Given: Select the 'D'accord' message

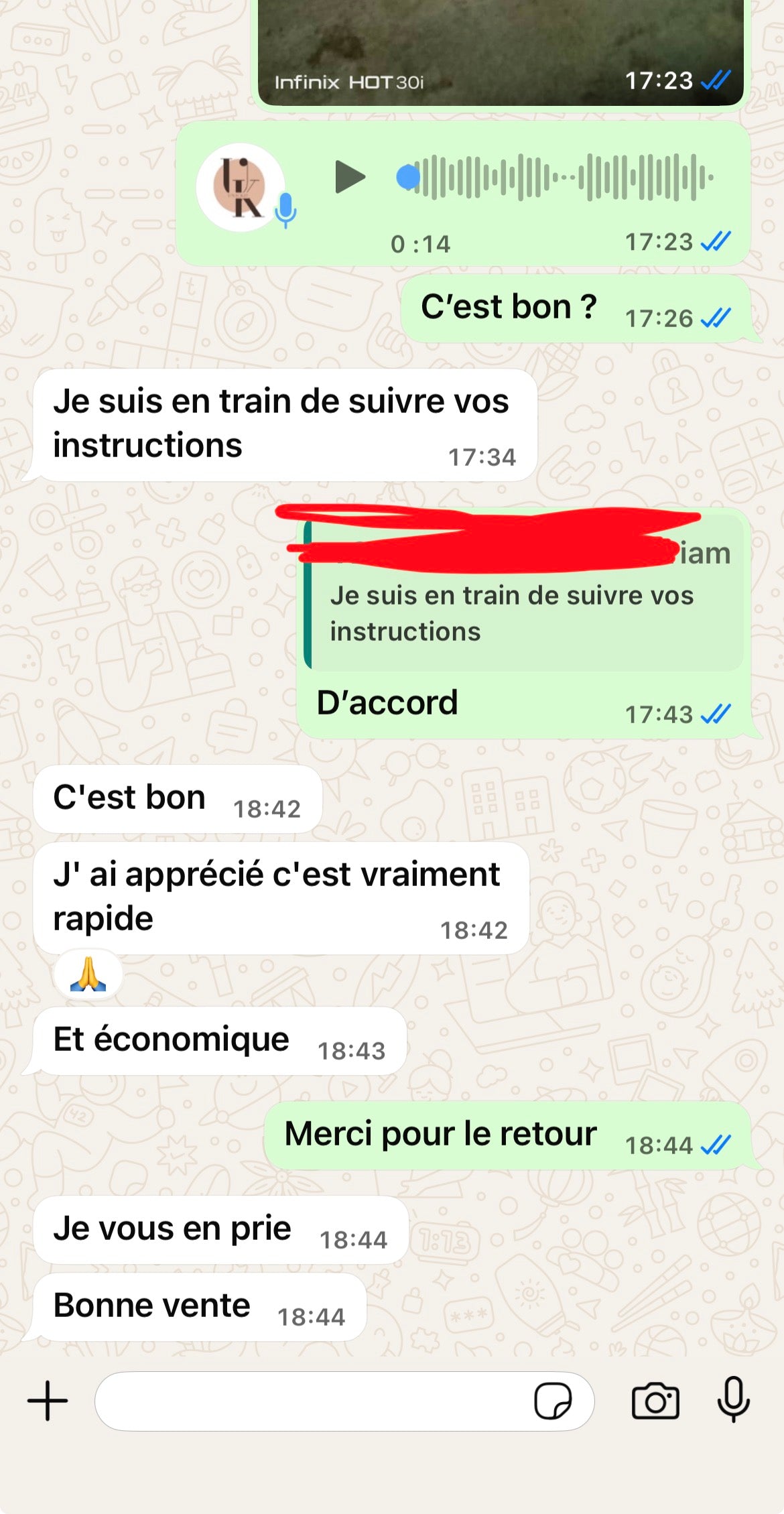Looking at the screenshot, I should [x=387, y=702].
